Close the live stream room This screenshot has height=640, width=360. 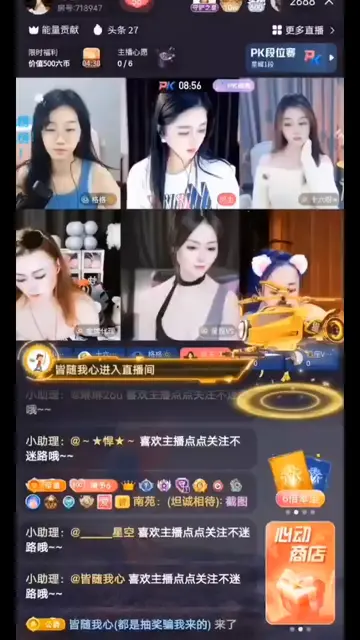pyautogui.click(x=330, y=2)
